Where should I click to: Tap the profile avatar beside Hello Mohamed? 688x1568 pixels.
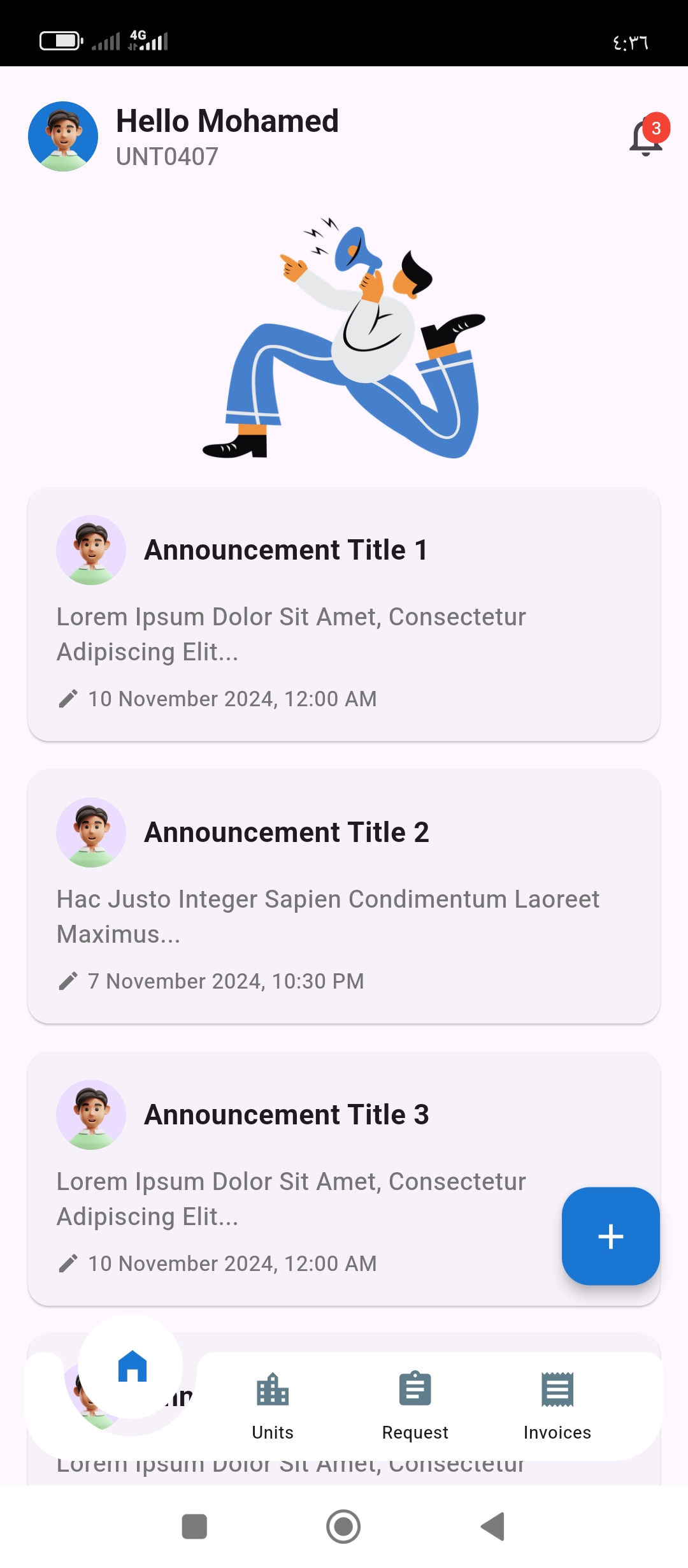click(63, 136)
